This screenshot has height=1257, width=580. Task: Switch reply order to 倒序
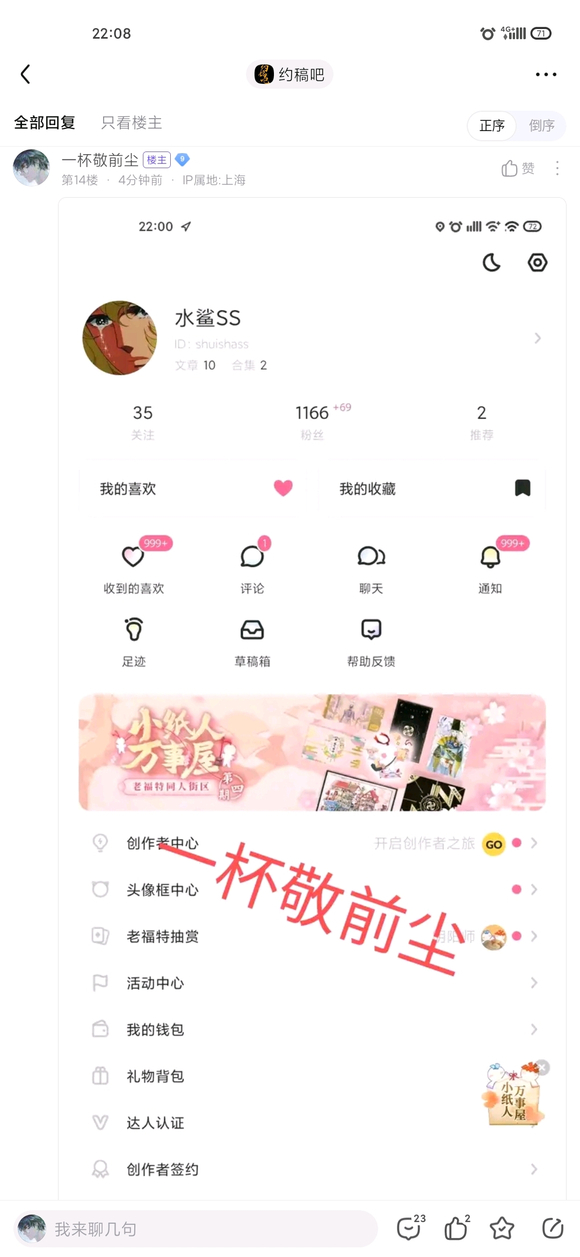(x=541, y=125)
